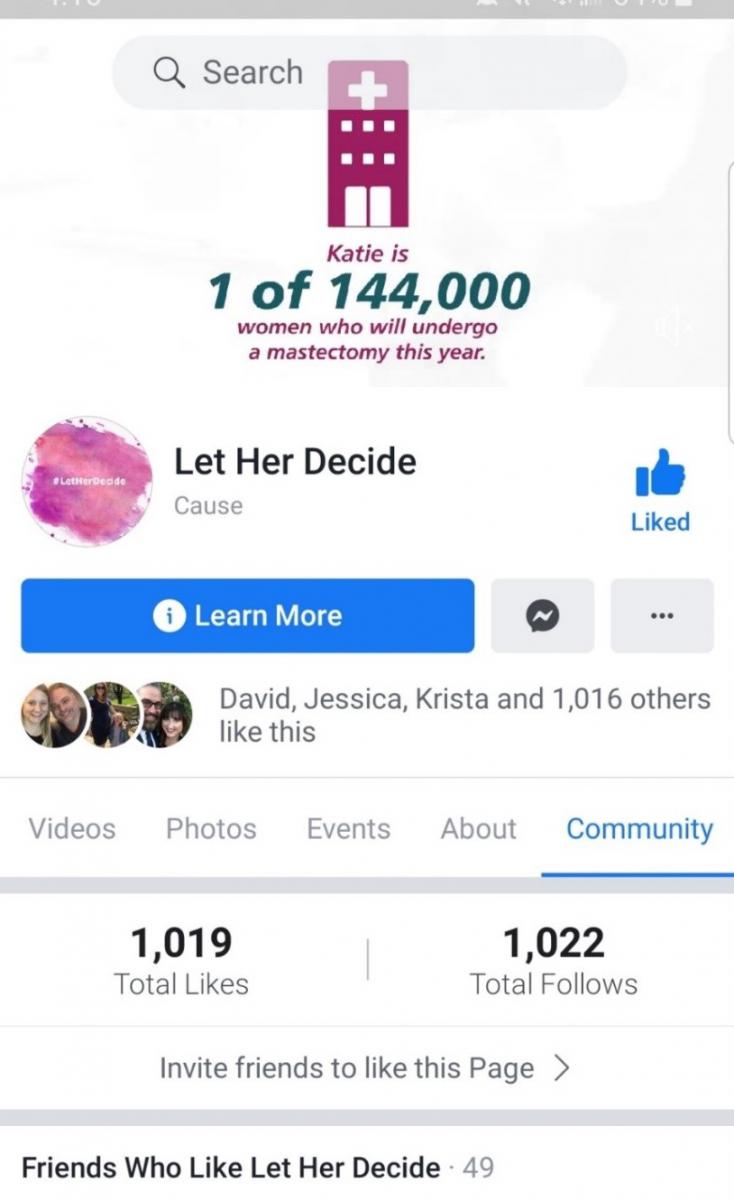Viewport: 734px width, 1200px height.
Task: Go to the About tab
Action: click(x=478, y=829)
